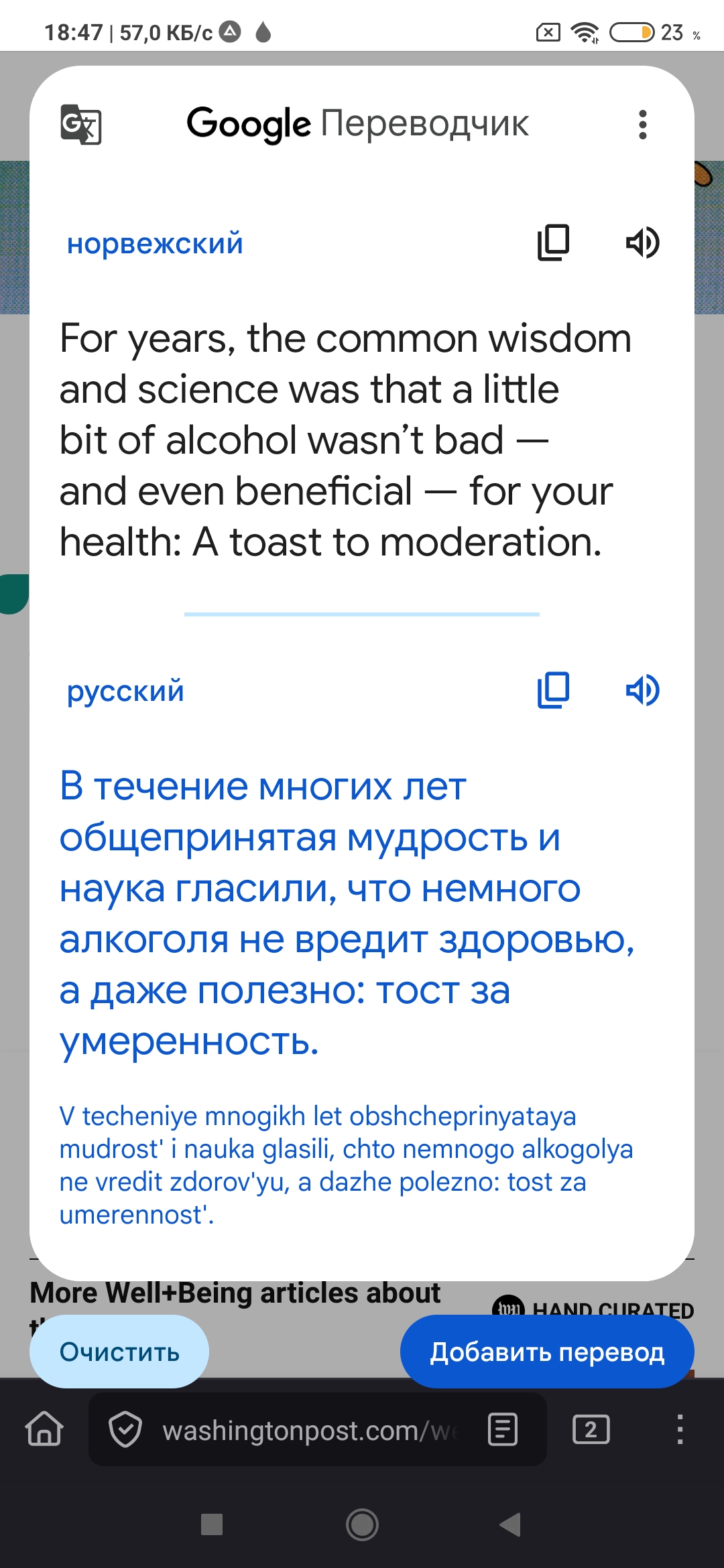The image size is (724, 1568).
Task: Change source language норвежский
Action: tap(155, 243)
